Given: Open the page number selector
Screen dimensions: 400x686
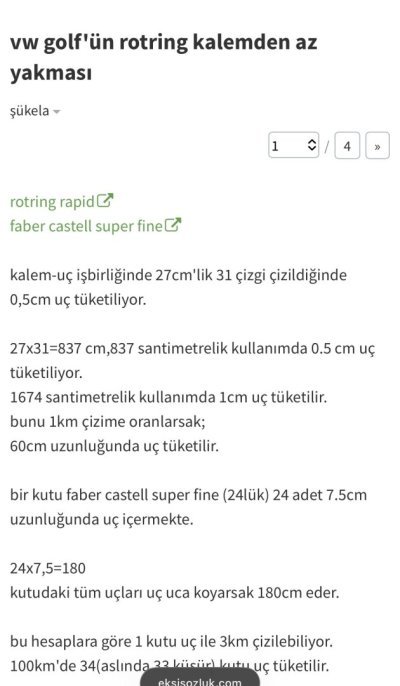Looking at the screenshot, I should click(x=293, y=145).
